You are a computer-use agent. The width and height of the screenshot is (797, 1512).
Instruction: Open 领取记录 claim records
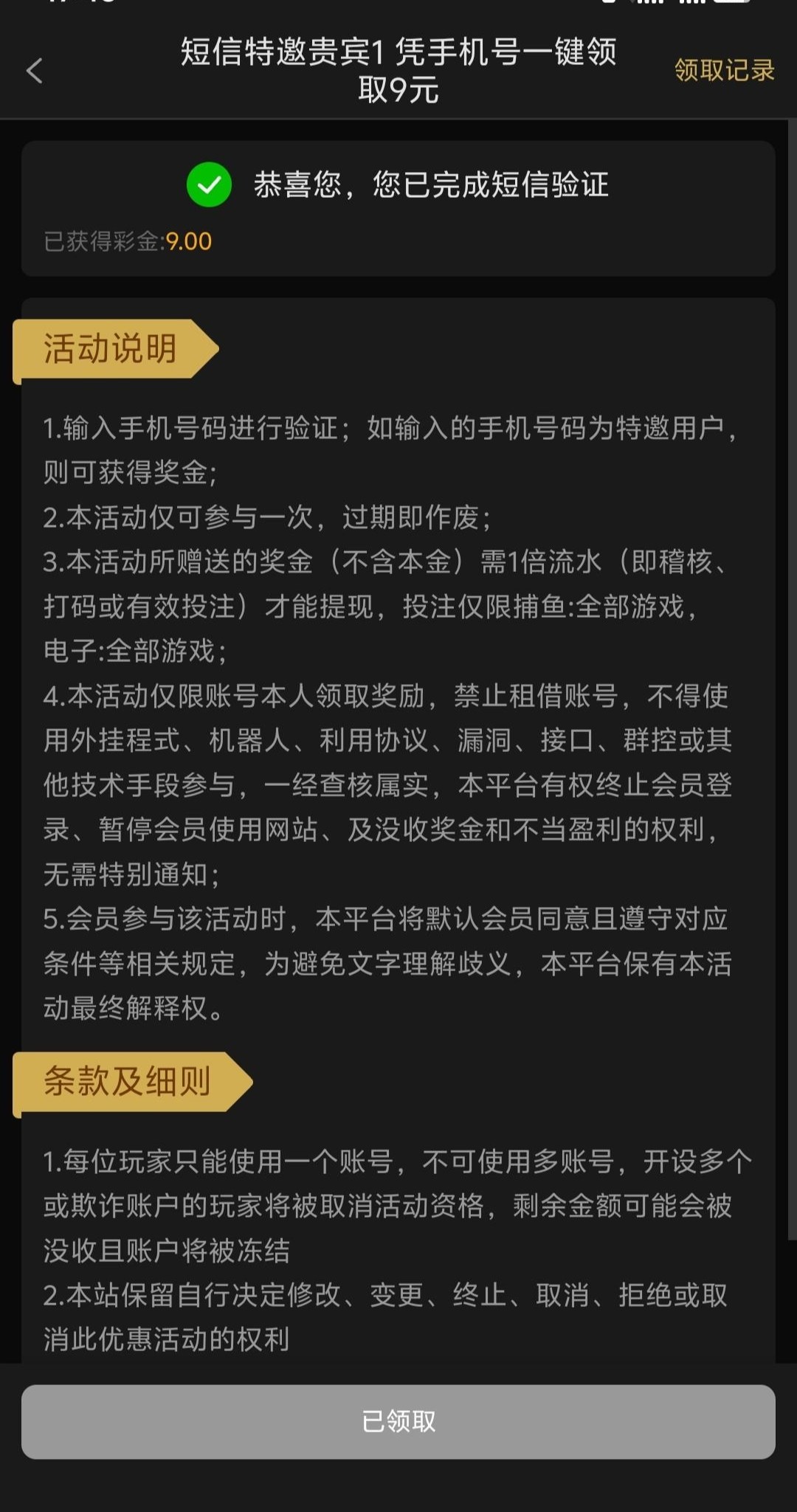point(724,71)
